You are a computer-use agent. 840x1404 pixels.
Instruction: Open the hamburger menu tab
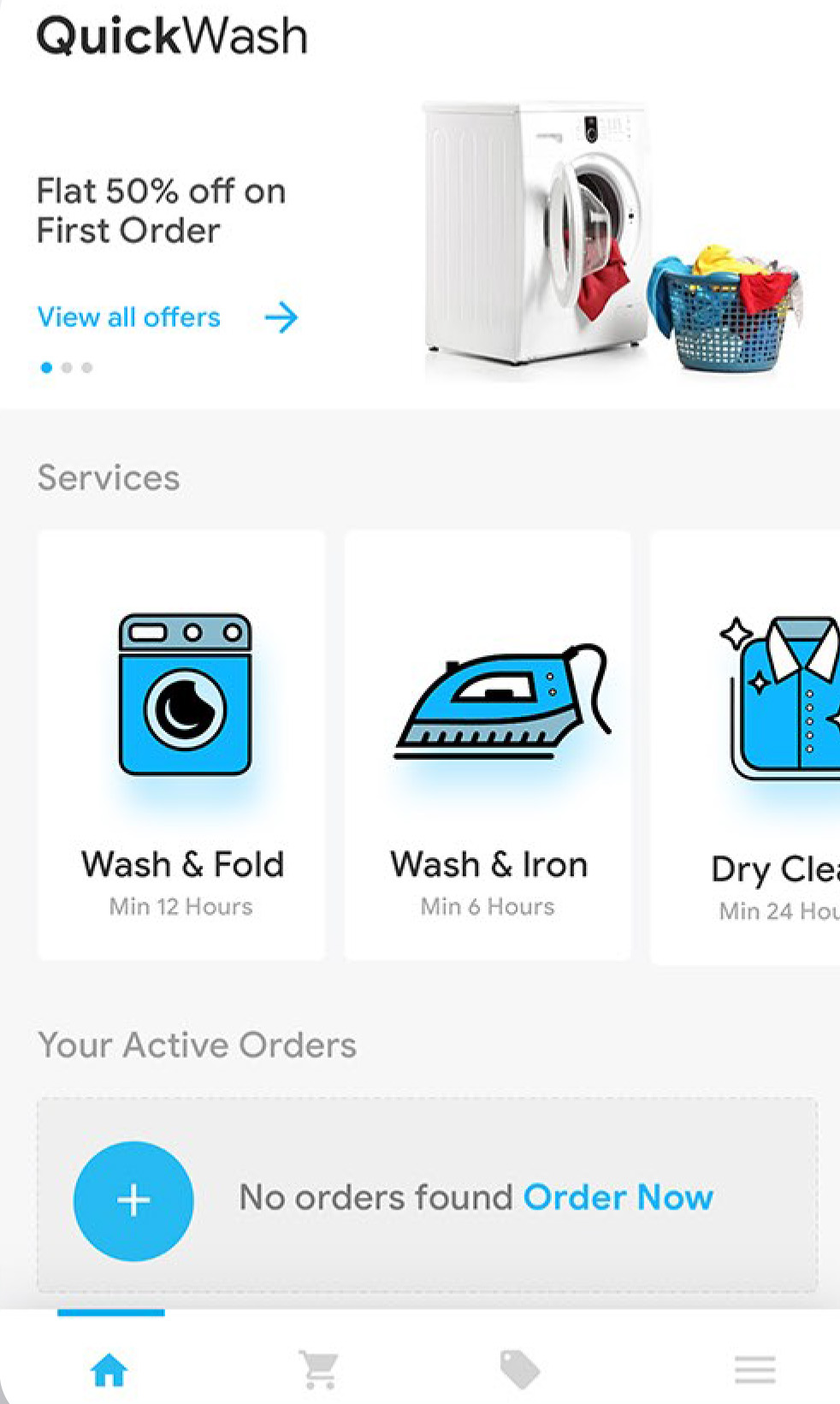[x=754, y=1370]
